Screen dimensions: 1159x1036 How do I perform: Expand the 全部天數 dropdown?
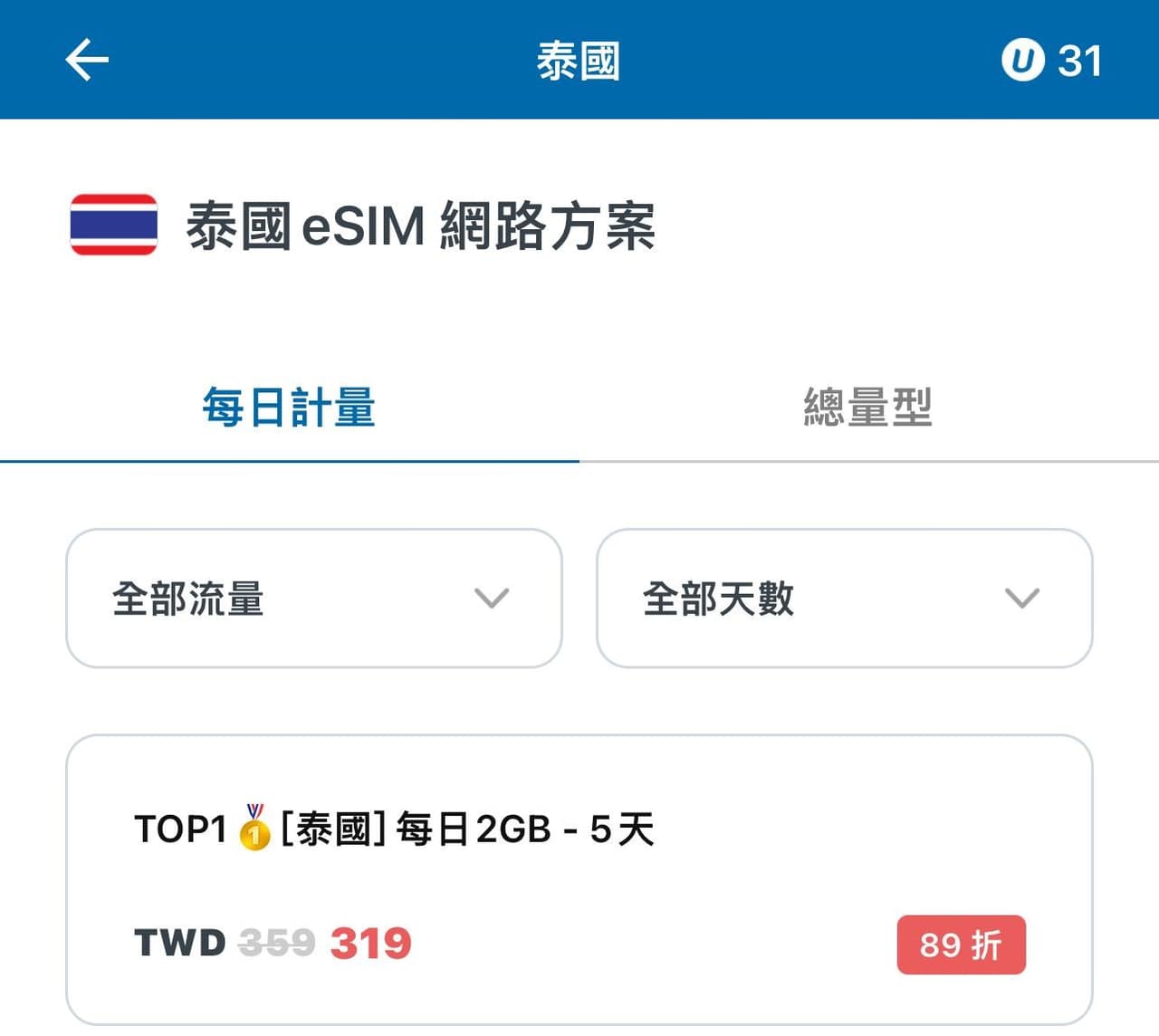(x=844, y=599)
